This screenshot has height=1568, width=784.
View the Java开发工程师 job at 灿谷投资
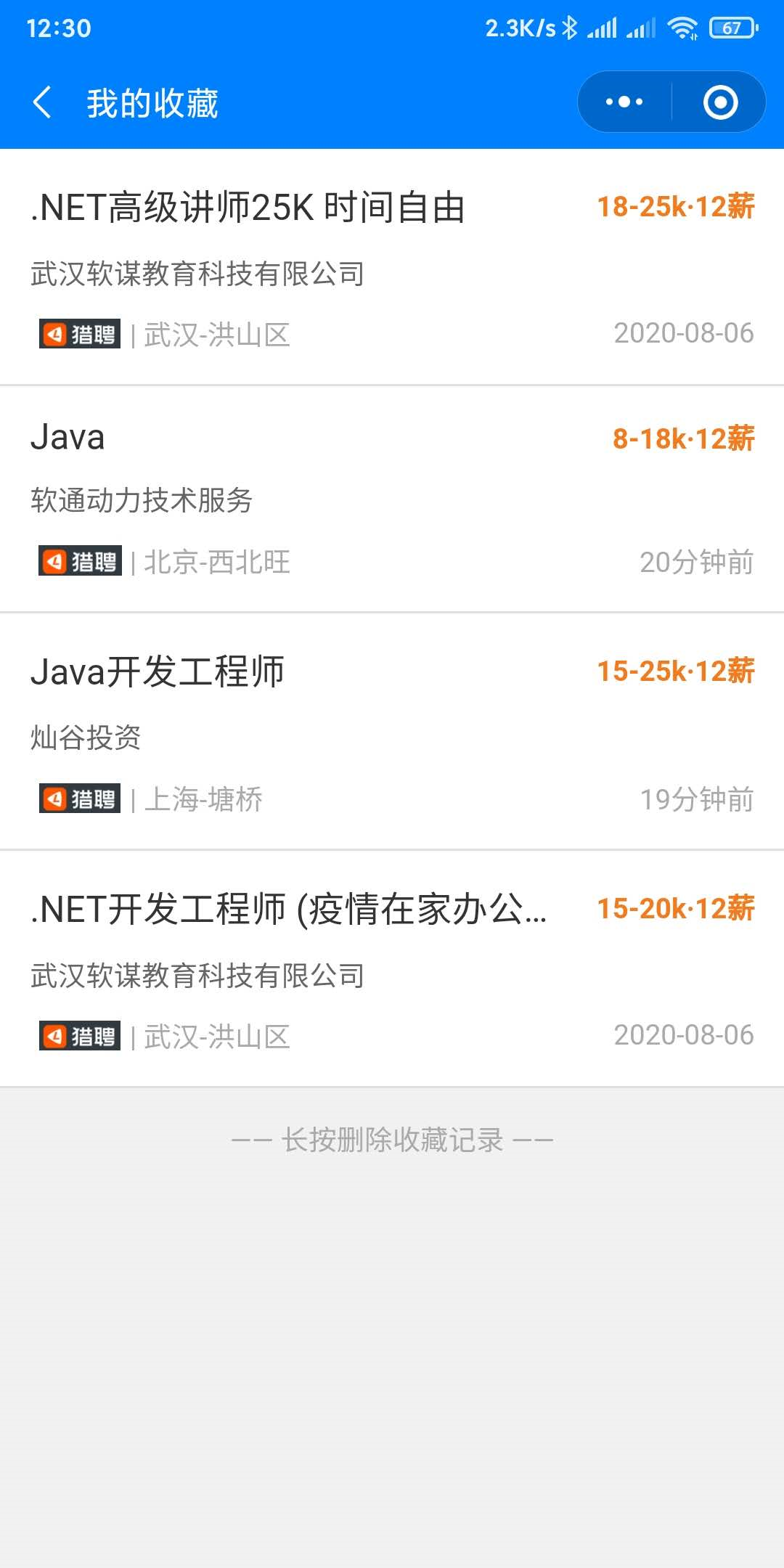click(x=392, y=732)
